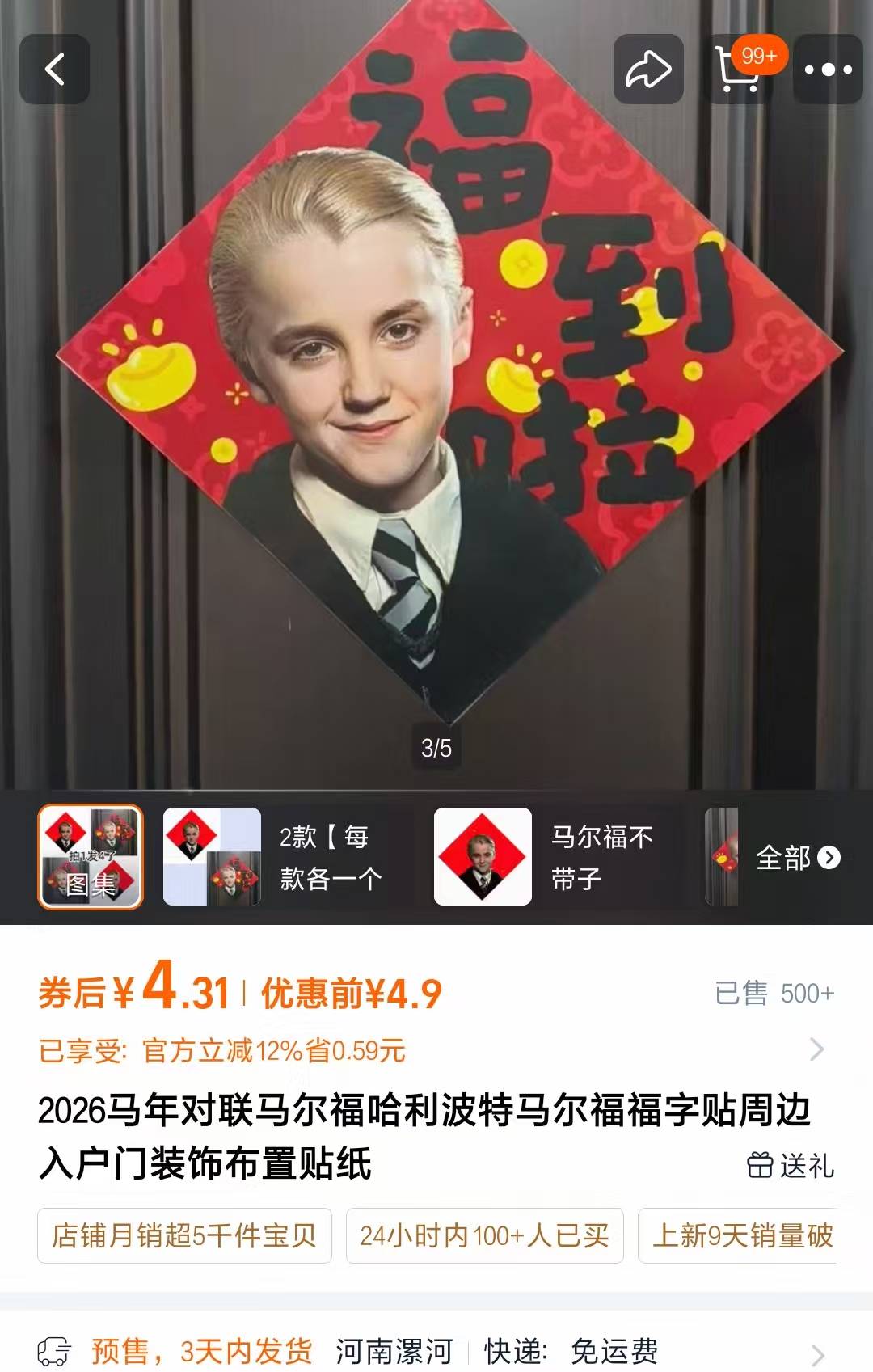The width and height of the screenshot is (873, 1372).
Task: Open the three-dot overflow menu
Action: [x=828, y=70]
